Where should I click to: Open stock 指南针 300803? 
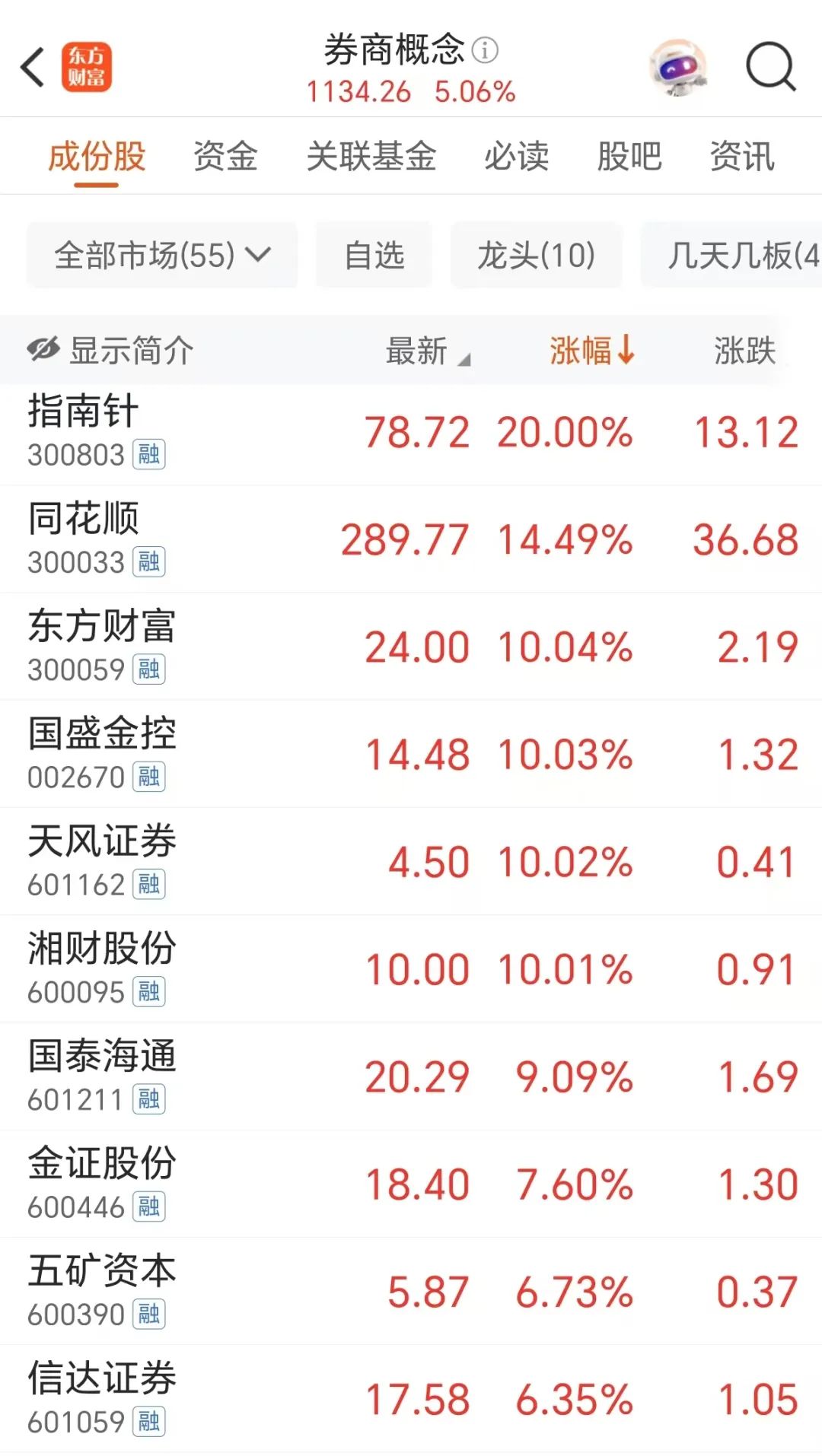click(411, 432)
